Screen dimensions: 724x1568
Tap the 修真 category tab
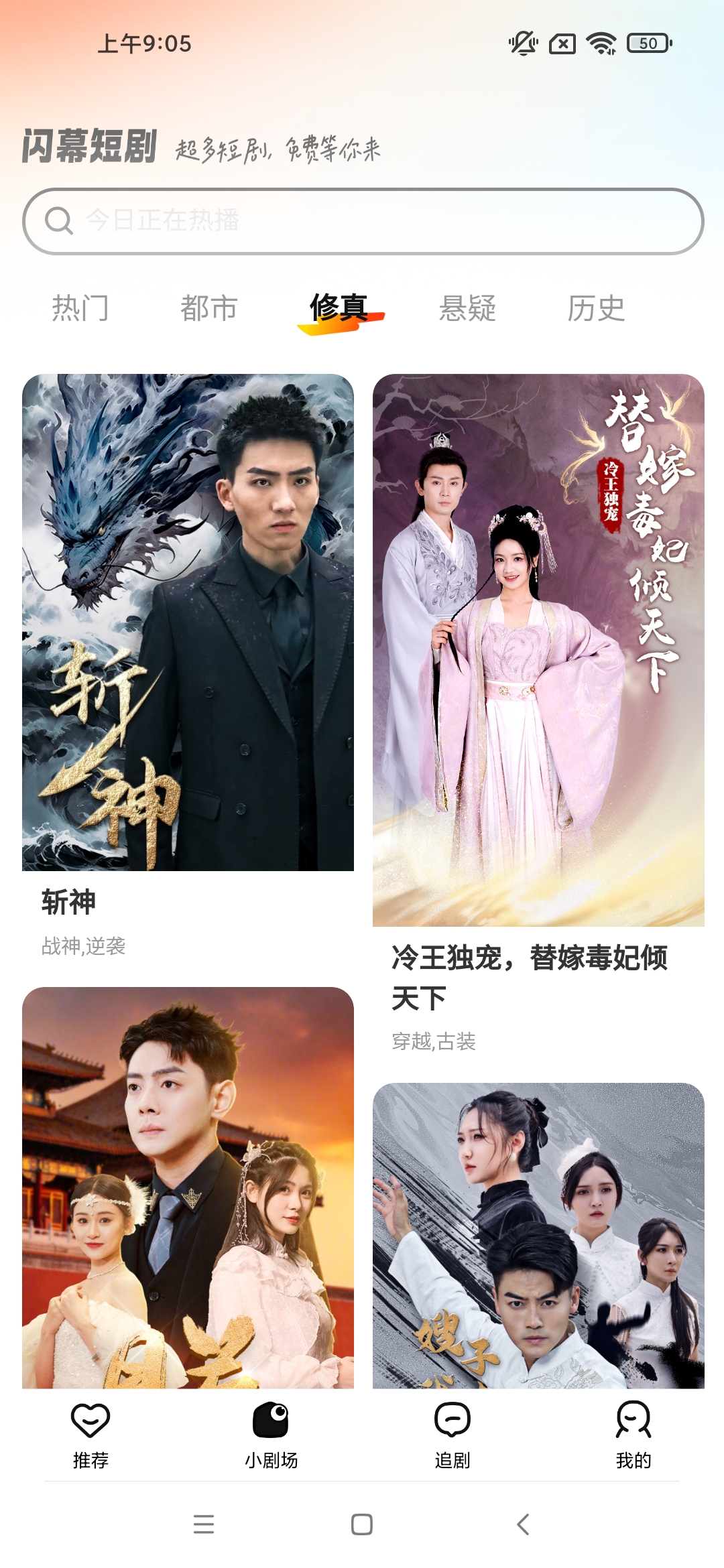pos(339,308)
